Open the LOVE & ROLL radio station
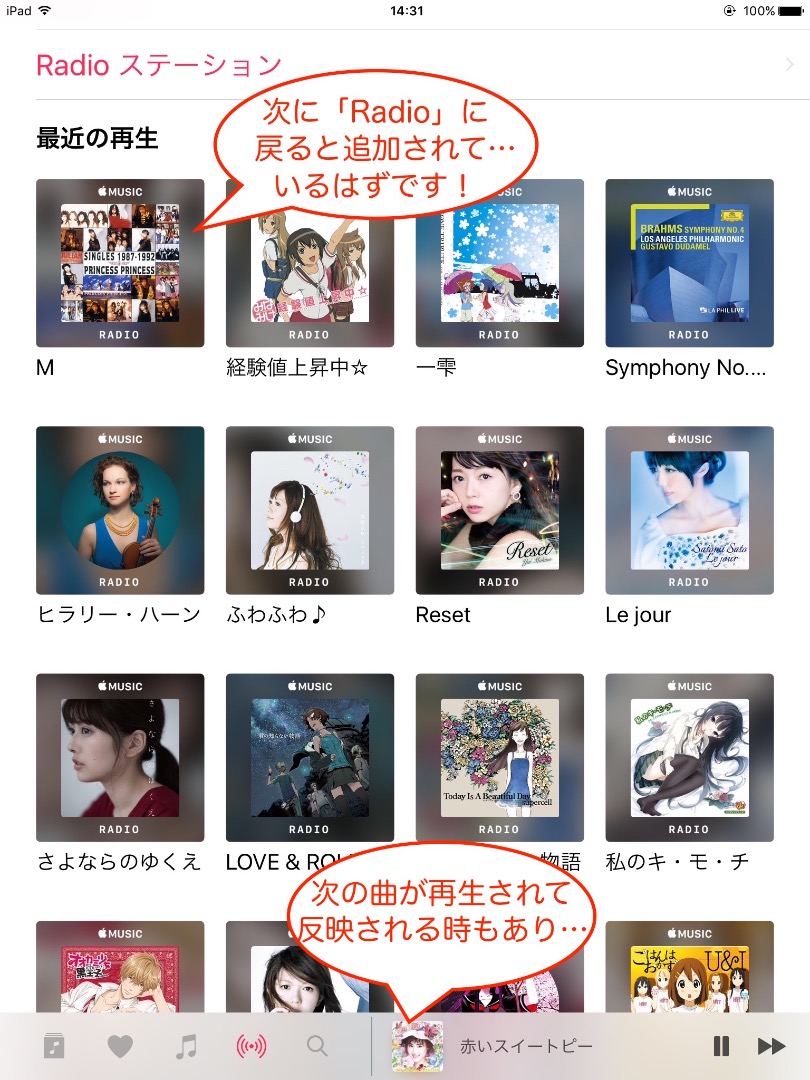The width and height of the screenshot is (810, 1080). 309,758
